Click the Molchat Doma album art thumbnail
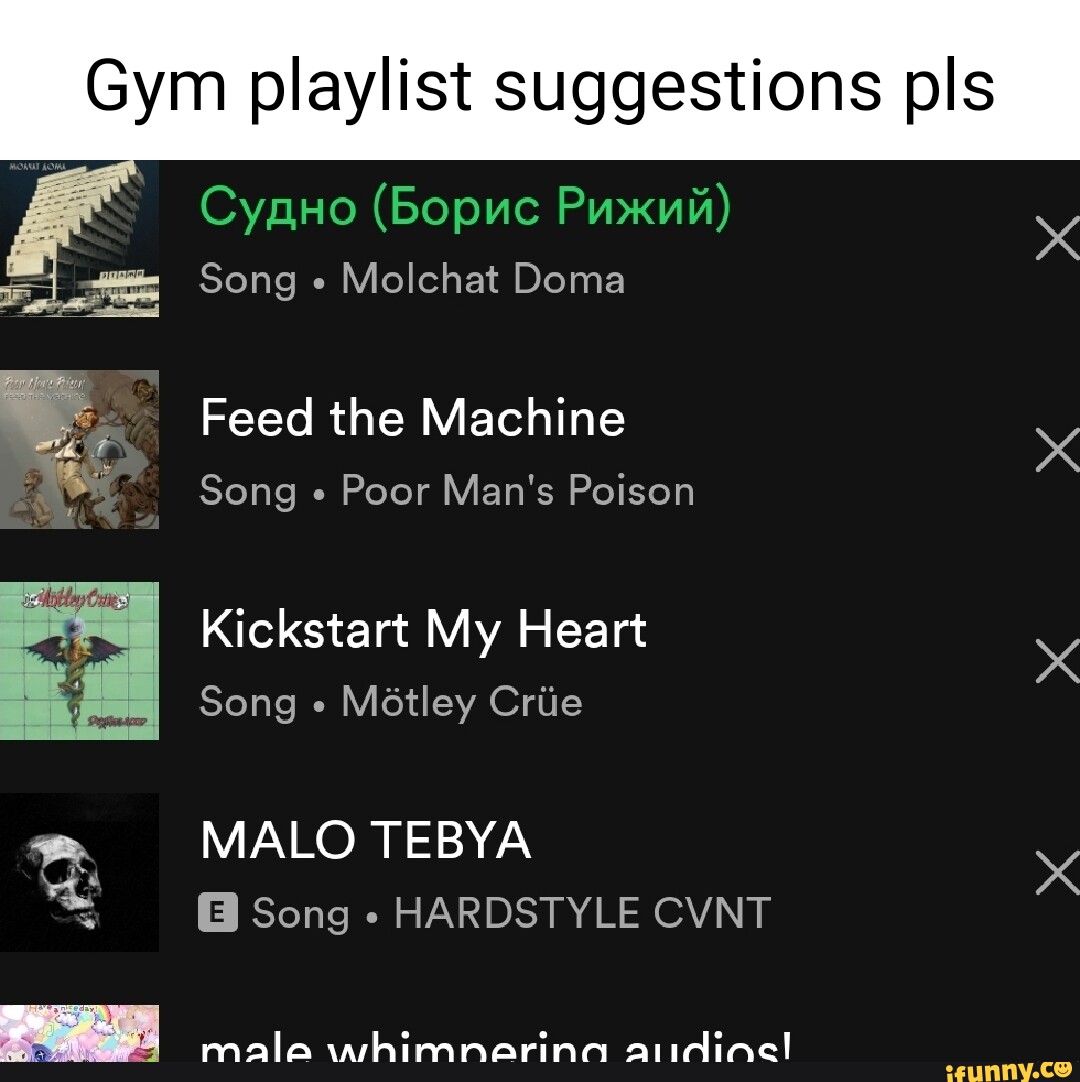 (80, 239)
